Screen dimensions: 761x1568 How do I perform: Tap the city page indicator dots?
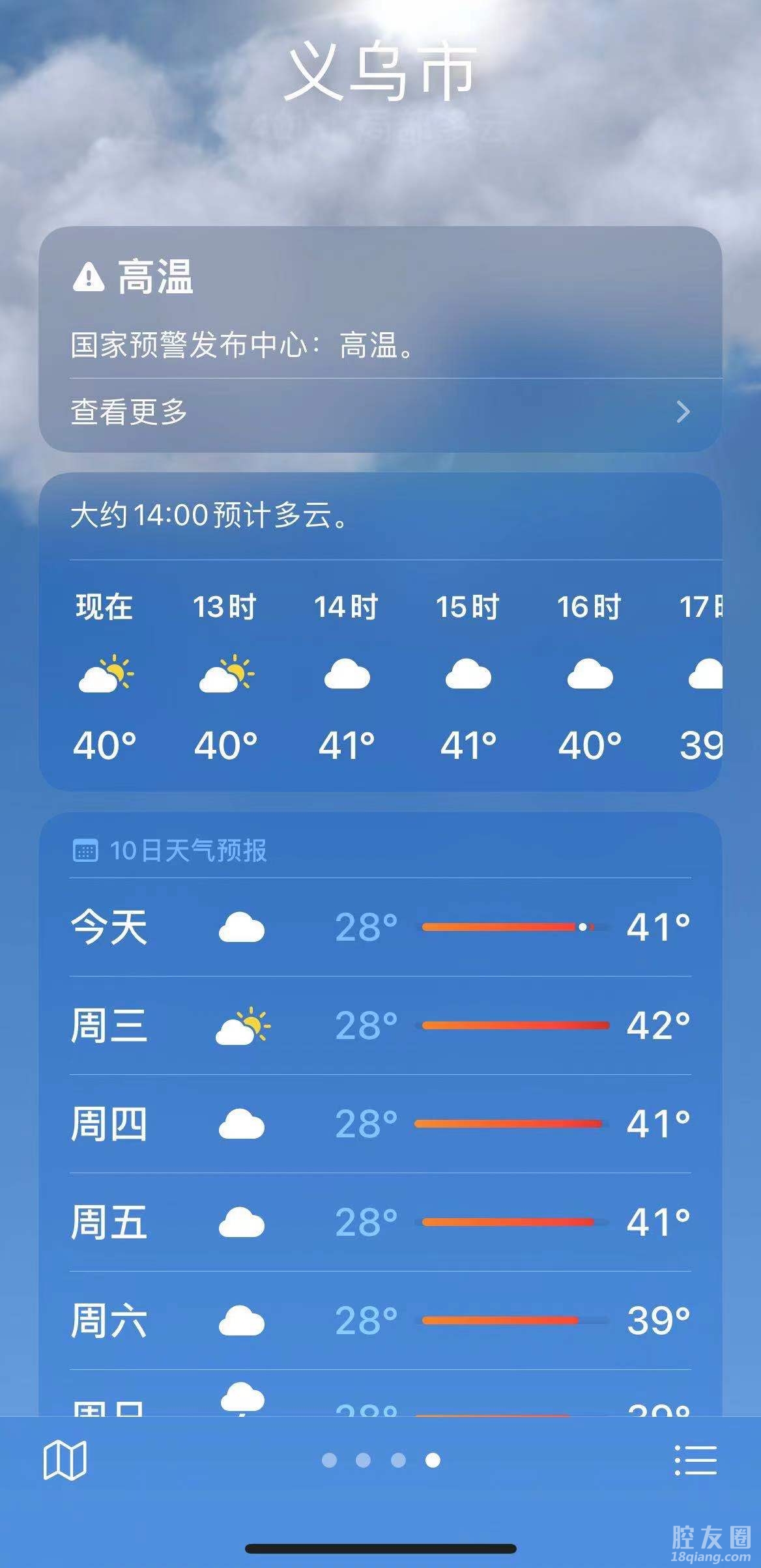click(380, 1461)
